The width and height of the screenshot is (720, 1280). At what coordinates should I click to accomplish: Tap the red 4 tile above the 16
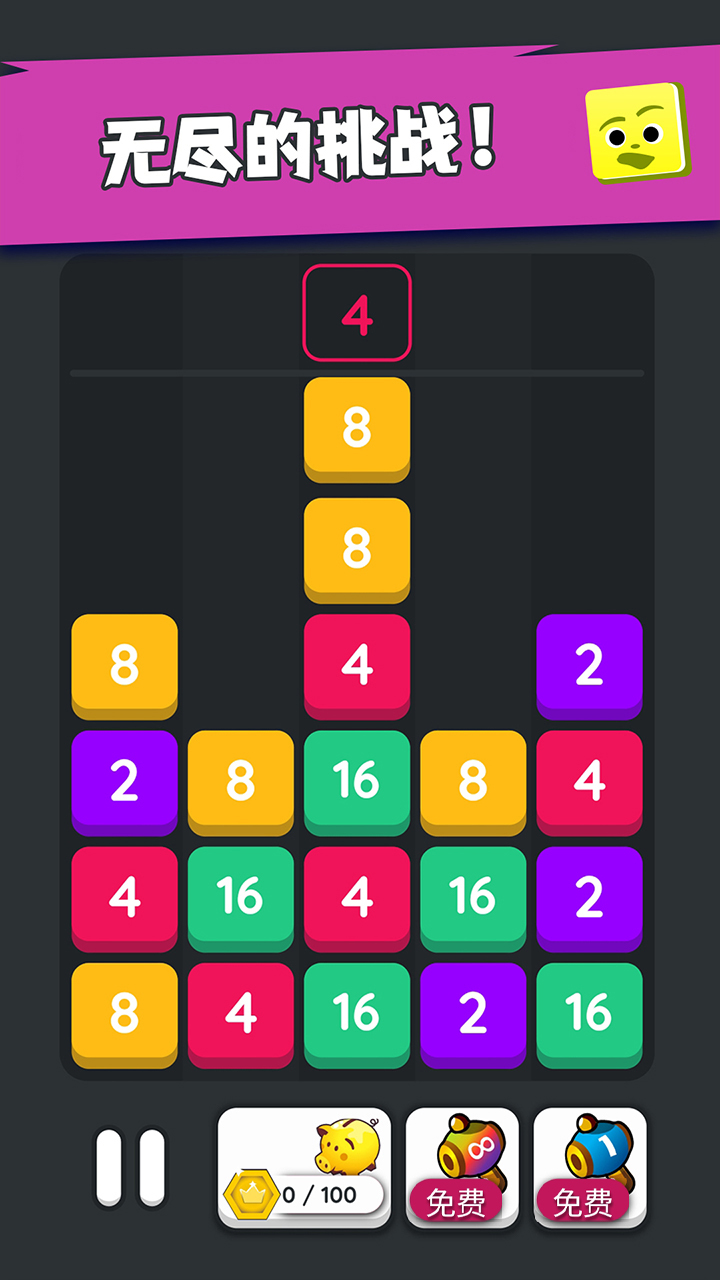(x=357, y=665)
